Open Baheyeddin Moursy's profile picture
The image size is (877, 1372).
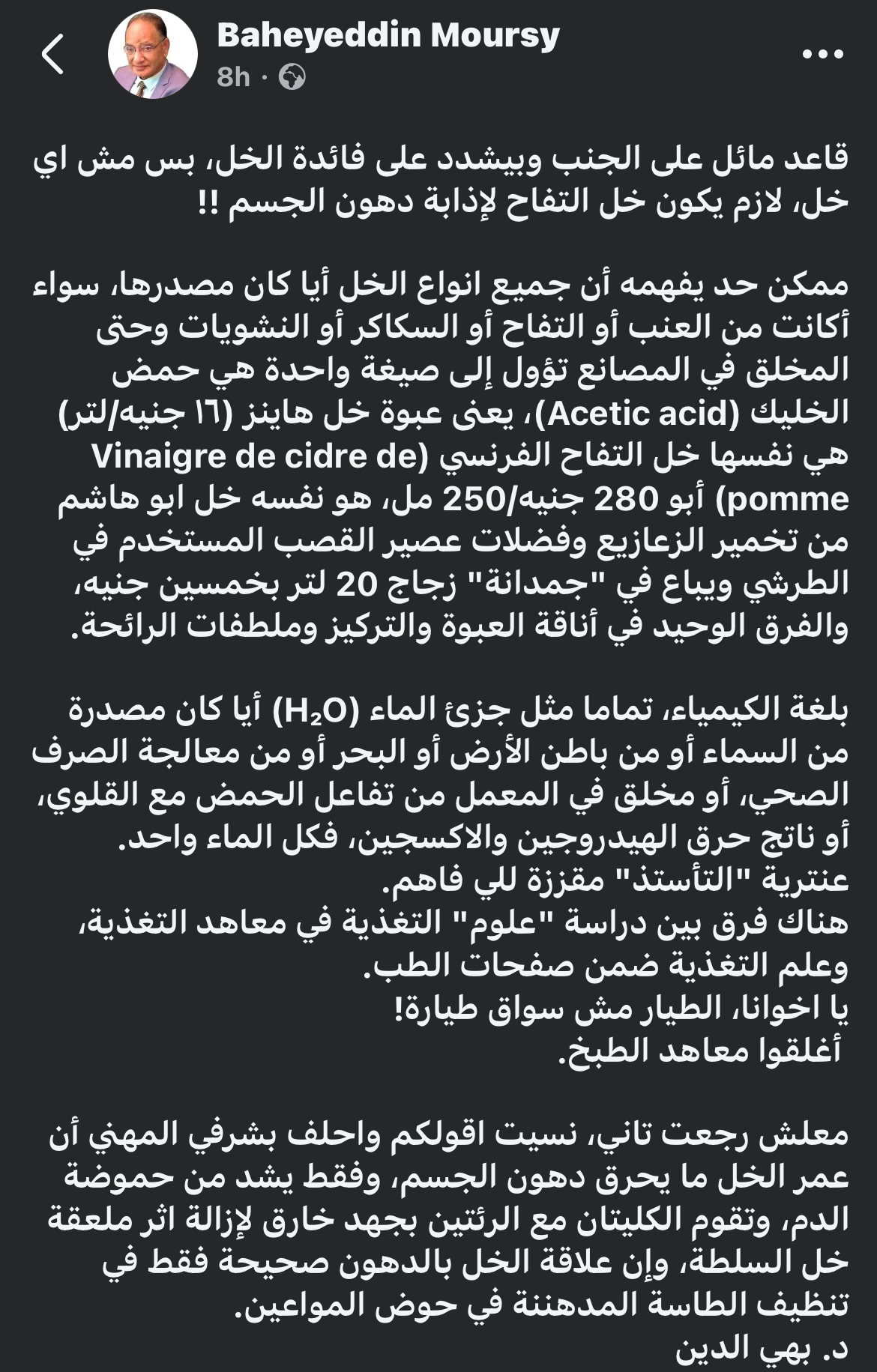tap(152, 54)
